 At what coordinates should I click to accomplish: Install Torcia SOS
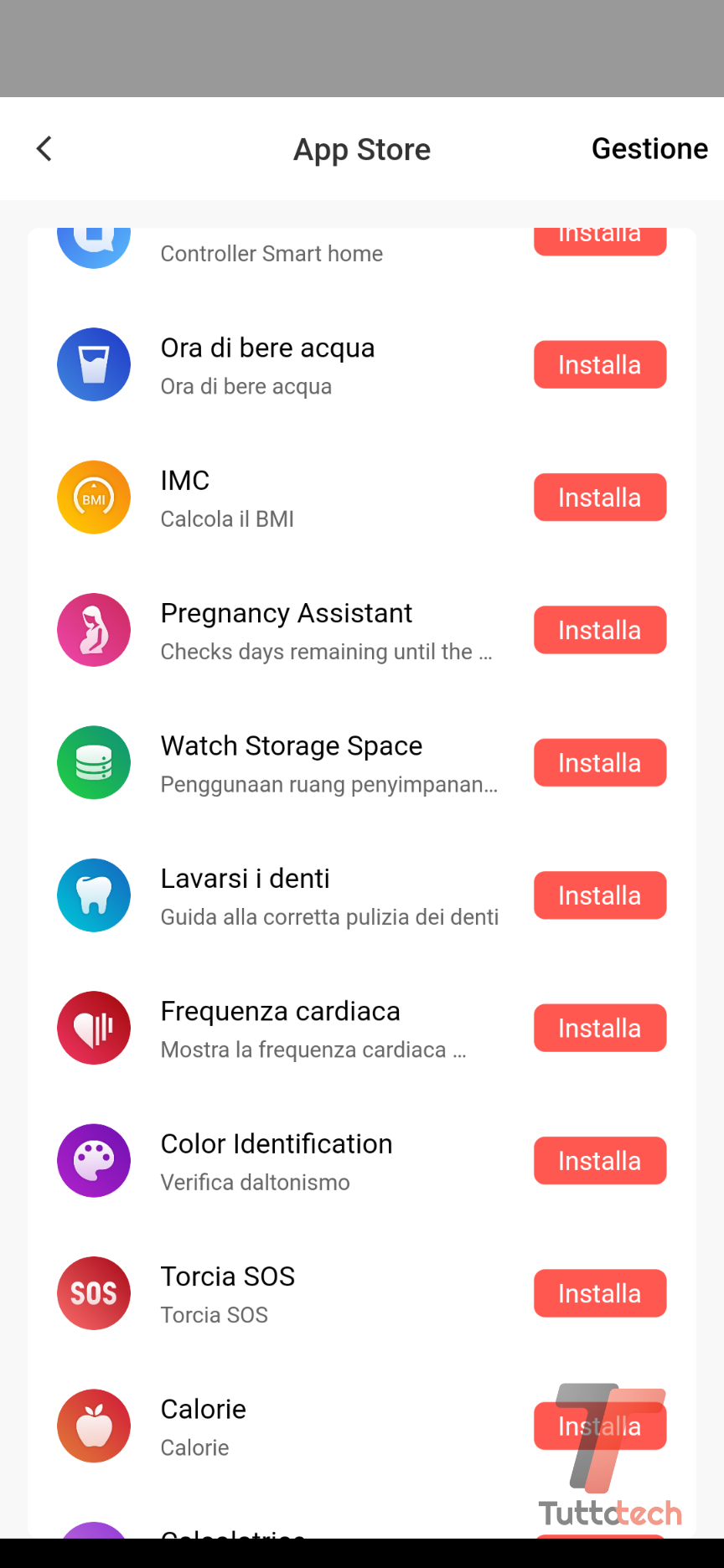[x=600, y=1293]
